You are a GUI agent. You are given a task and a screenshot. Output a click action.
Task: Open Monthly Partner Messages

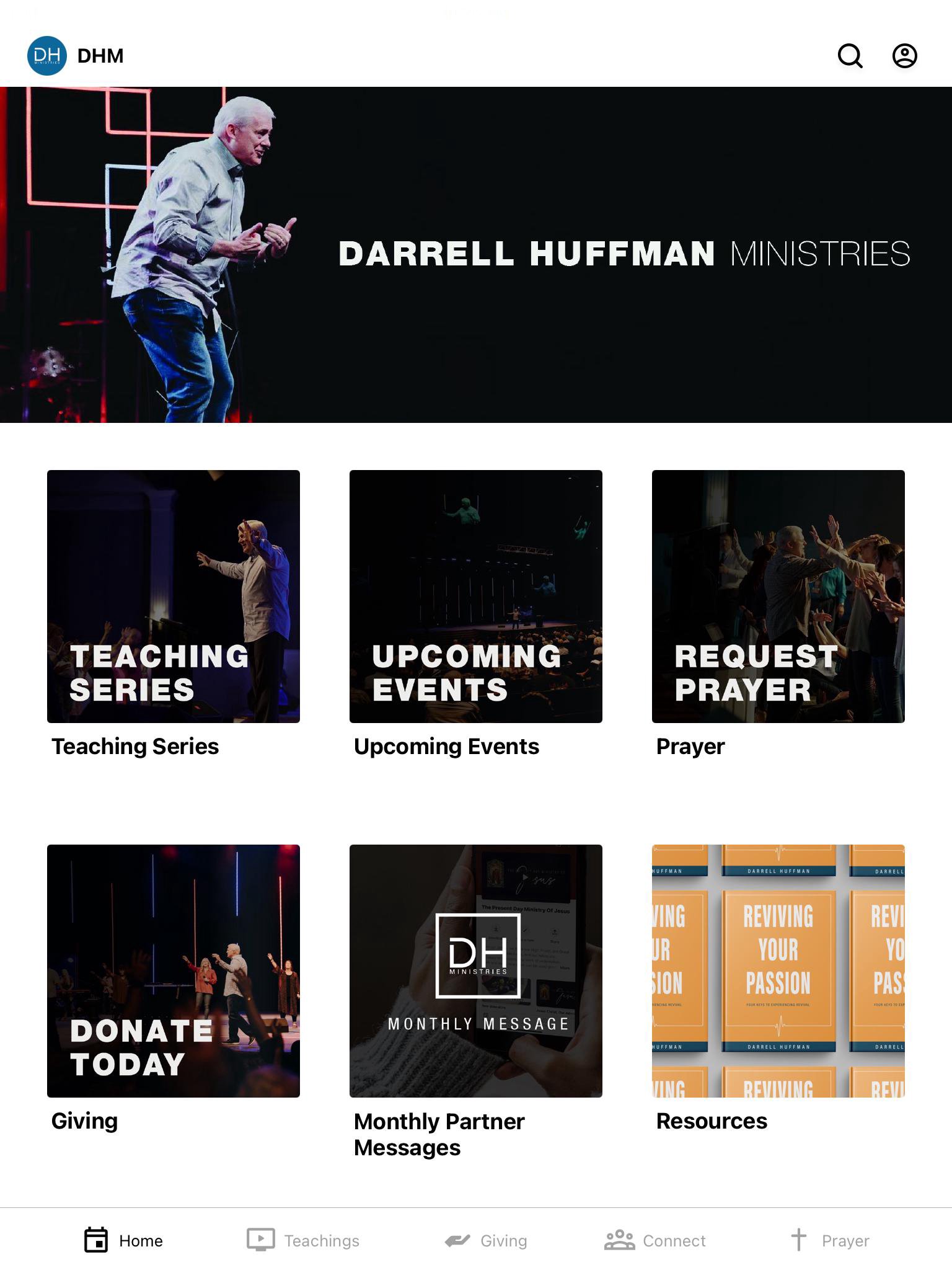(475, 970)
